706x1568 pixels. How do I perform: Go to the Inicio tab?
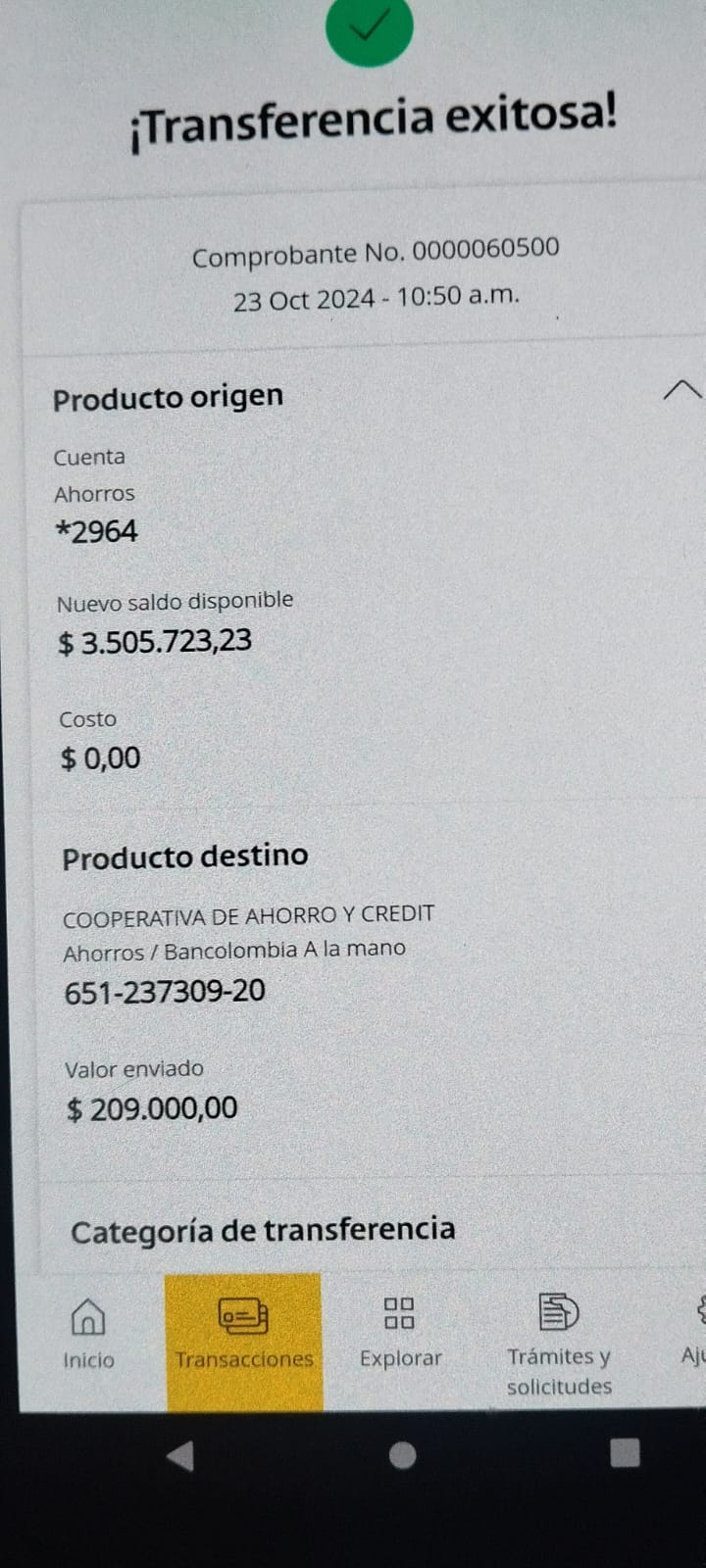click(x=88, y=1333)
